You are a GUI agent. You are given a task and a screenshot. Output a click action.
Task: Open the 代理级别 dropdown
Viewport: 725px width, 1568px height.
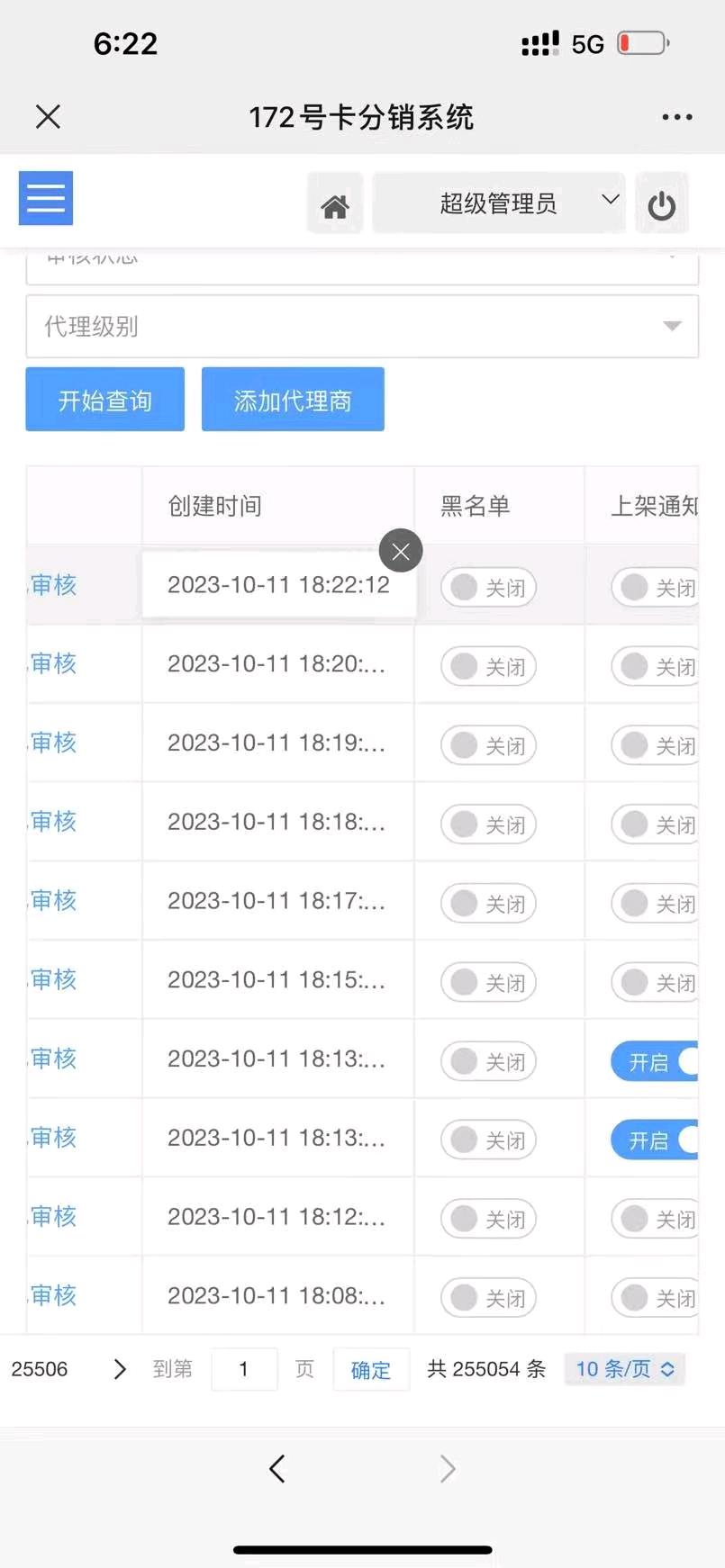coord(362,327)
